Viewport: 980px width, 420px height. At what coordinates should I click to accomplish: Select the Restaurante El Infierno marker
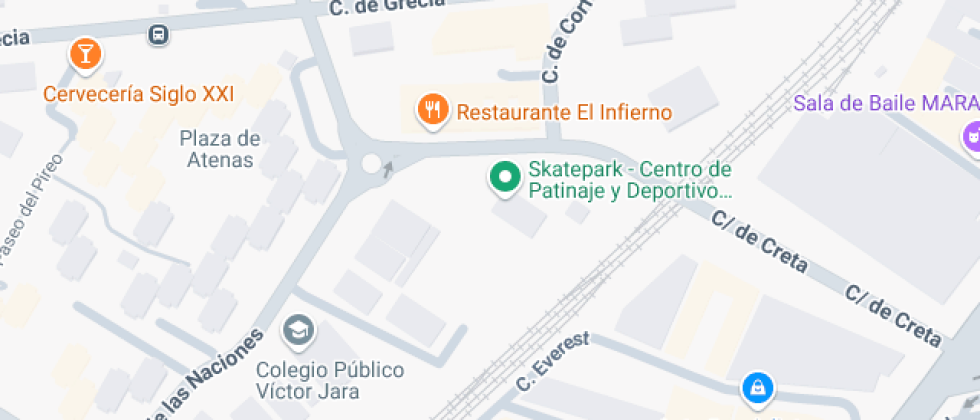point(432,108)
